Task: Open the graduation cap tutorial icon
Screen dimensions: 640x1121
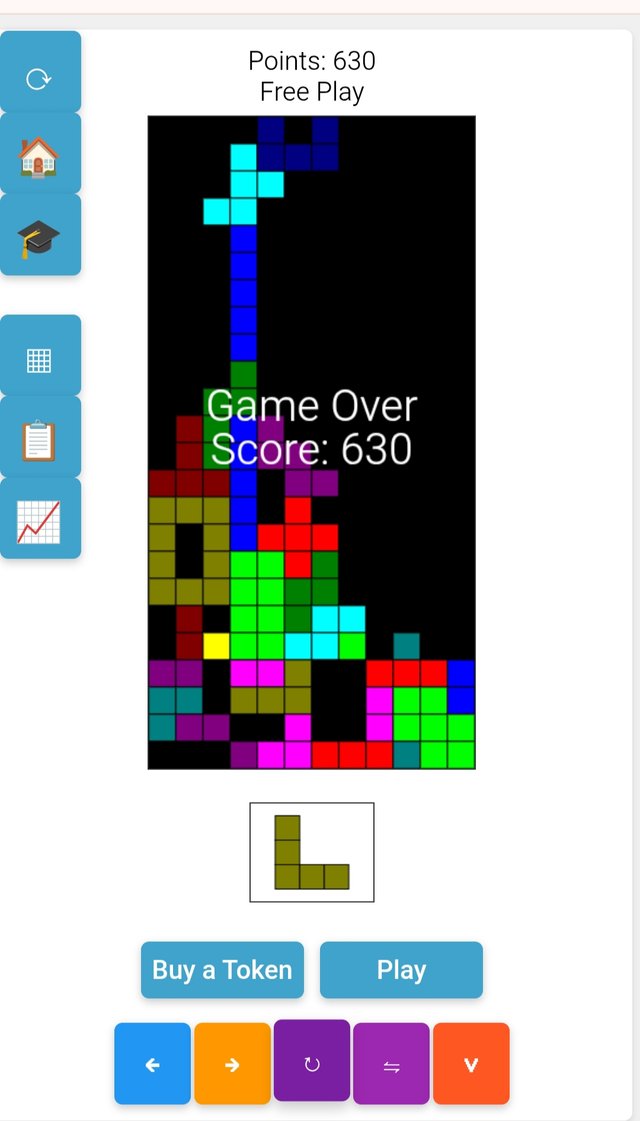Action: click(39, 238)
